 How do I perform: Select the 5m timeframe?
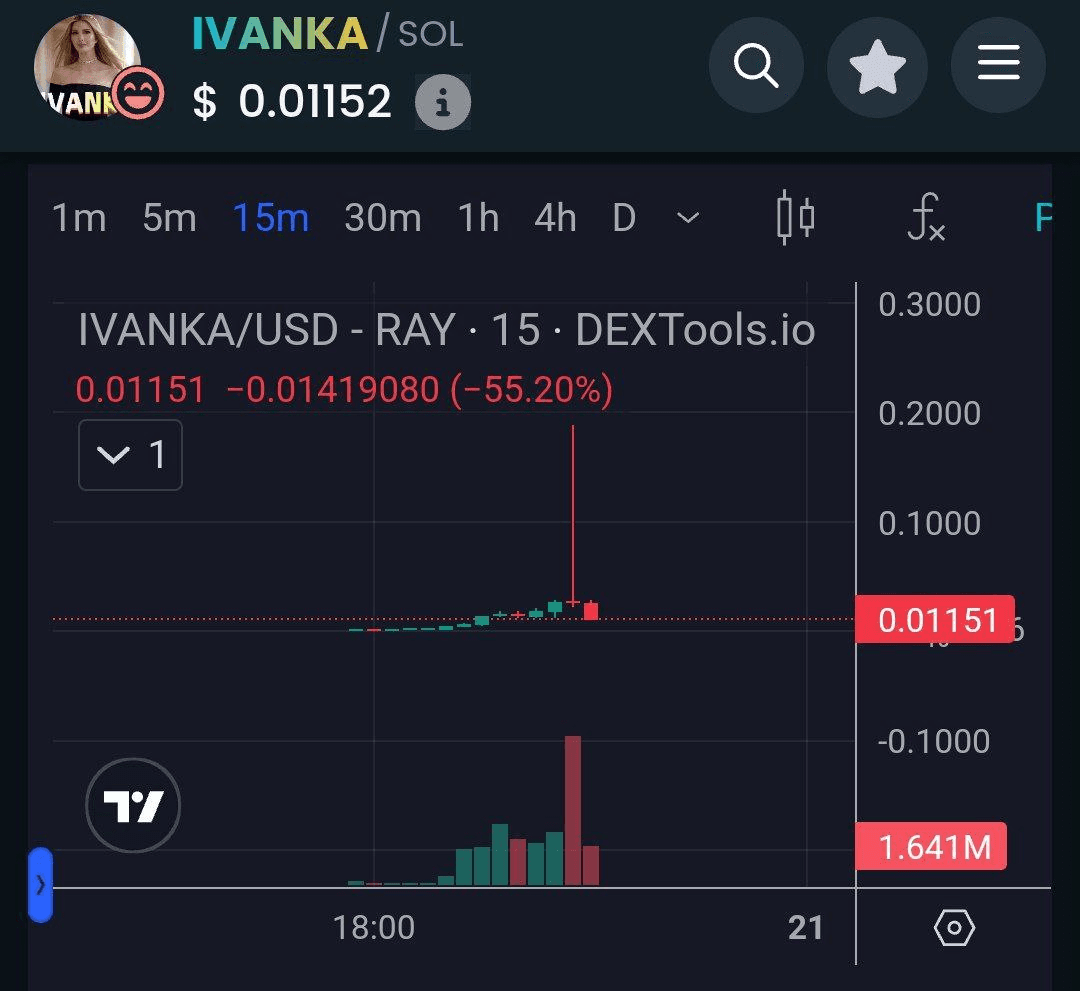pyautogui.click(x=169, y=217)
